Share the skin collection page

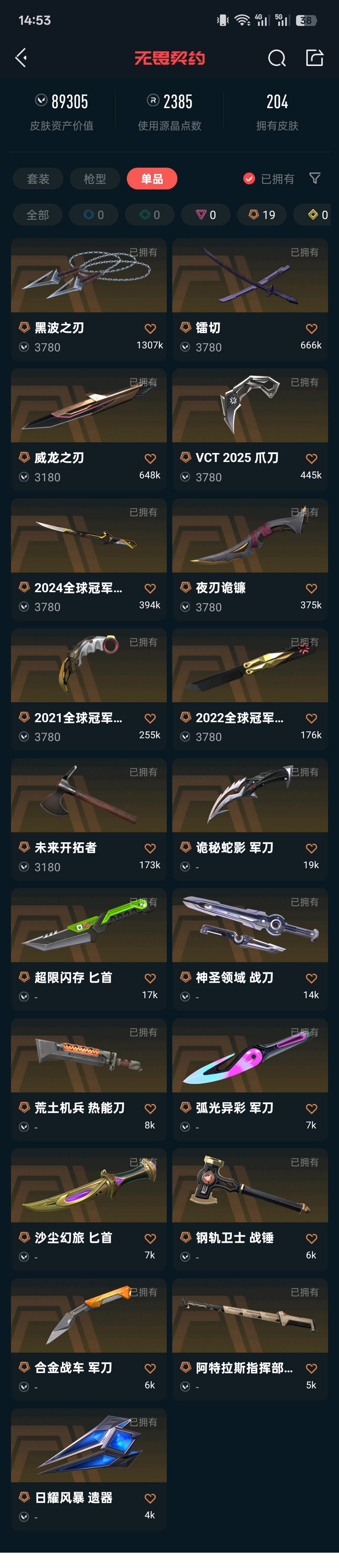(x=314, y=58)
